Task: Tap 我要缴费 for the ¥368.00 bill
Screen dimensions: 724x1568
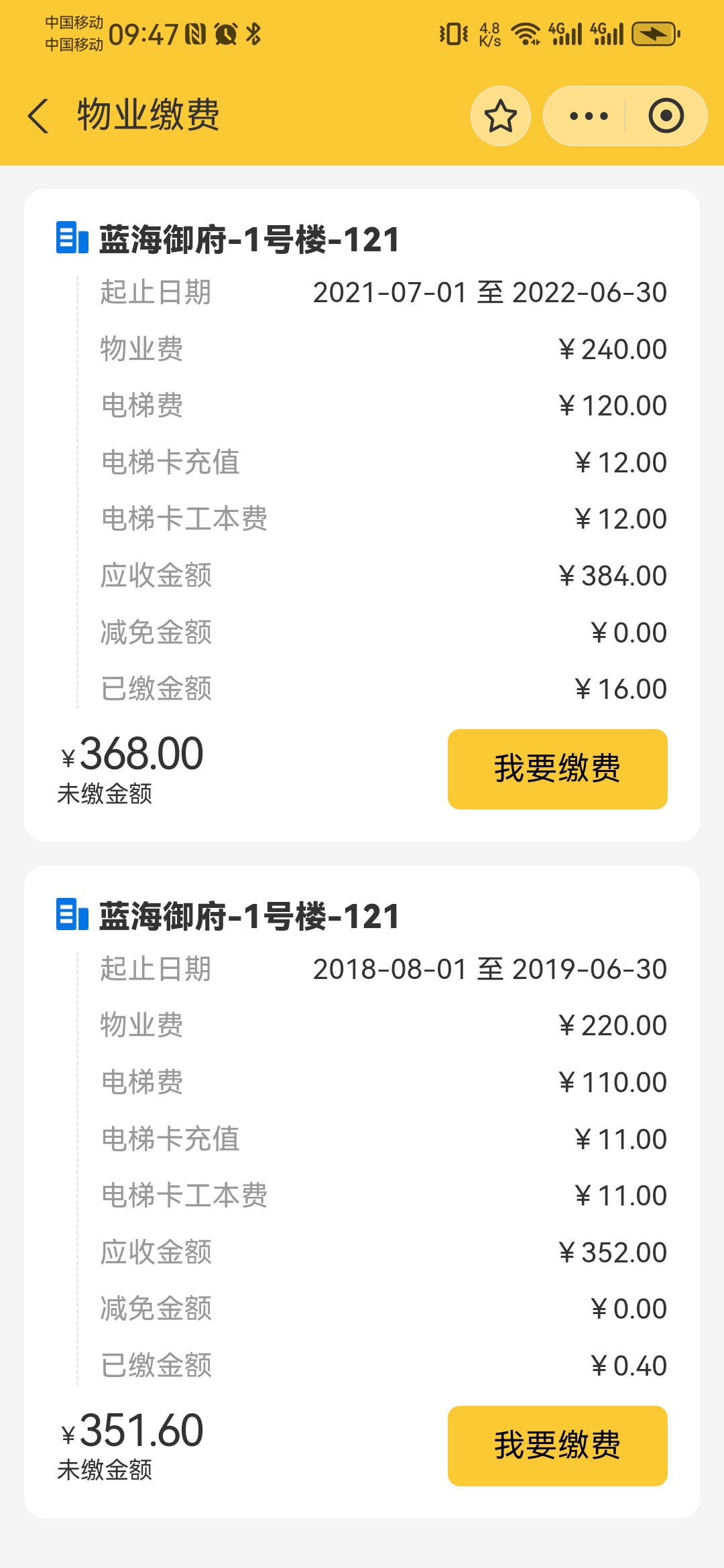Action: click(557, 769)
